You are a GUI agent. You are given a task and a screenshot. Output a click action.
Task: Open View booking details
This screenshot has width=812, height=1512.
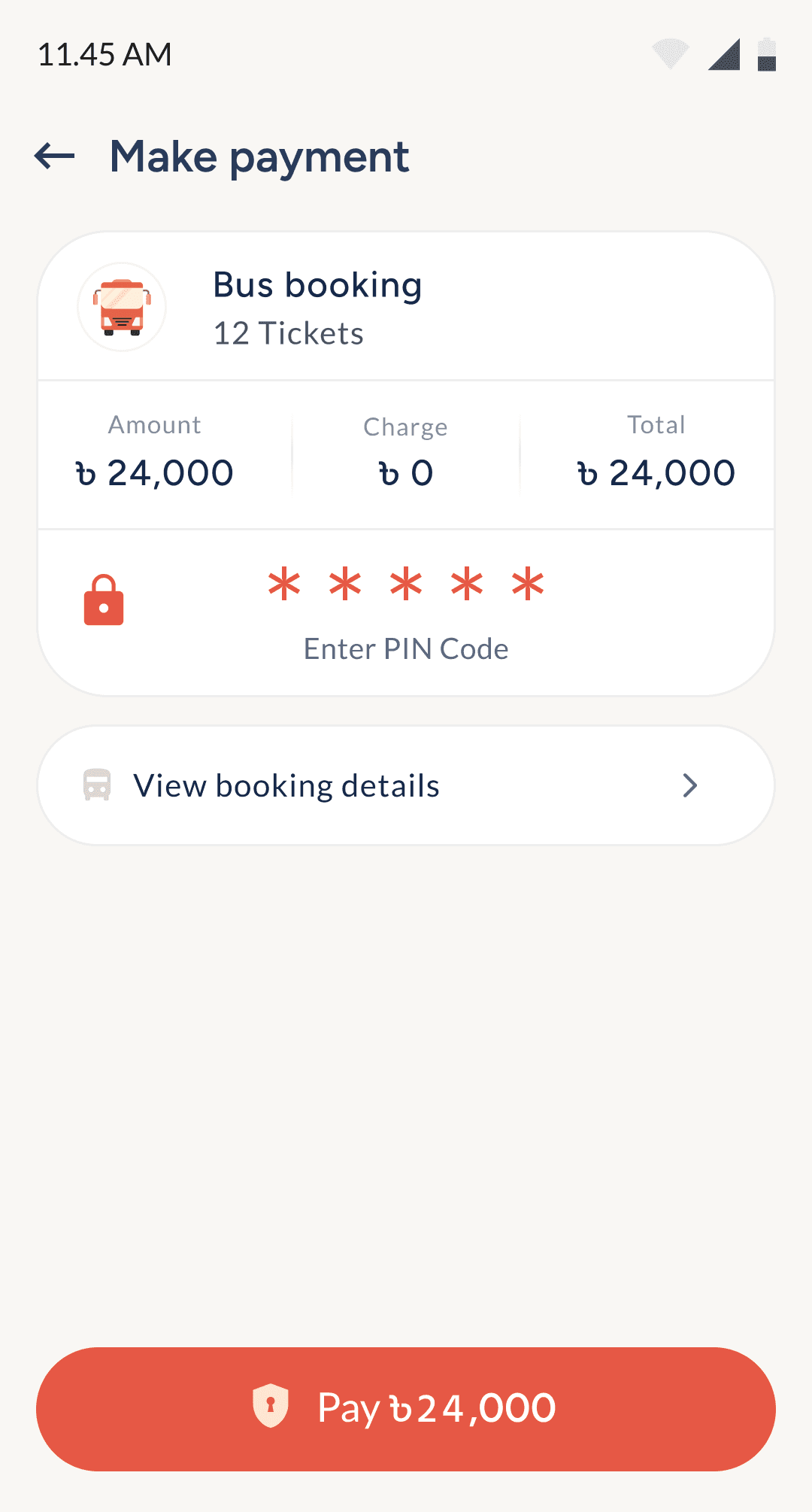406,785
